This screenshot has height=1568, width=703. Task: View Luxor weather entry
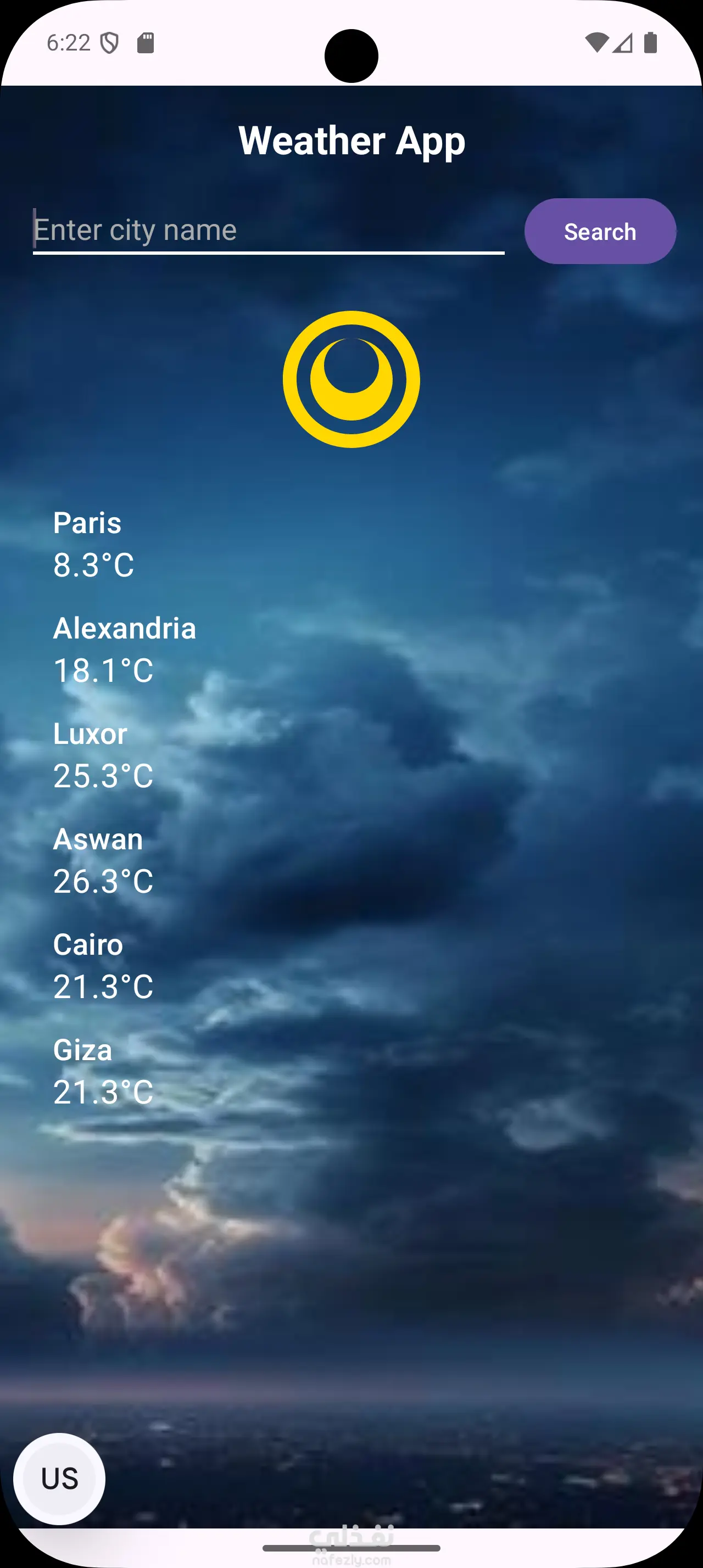102,754
